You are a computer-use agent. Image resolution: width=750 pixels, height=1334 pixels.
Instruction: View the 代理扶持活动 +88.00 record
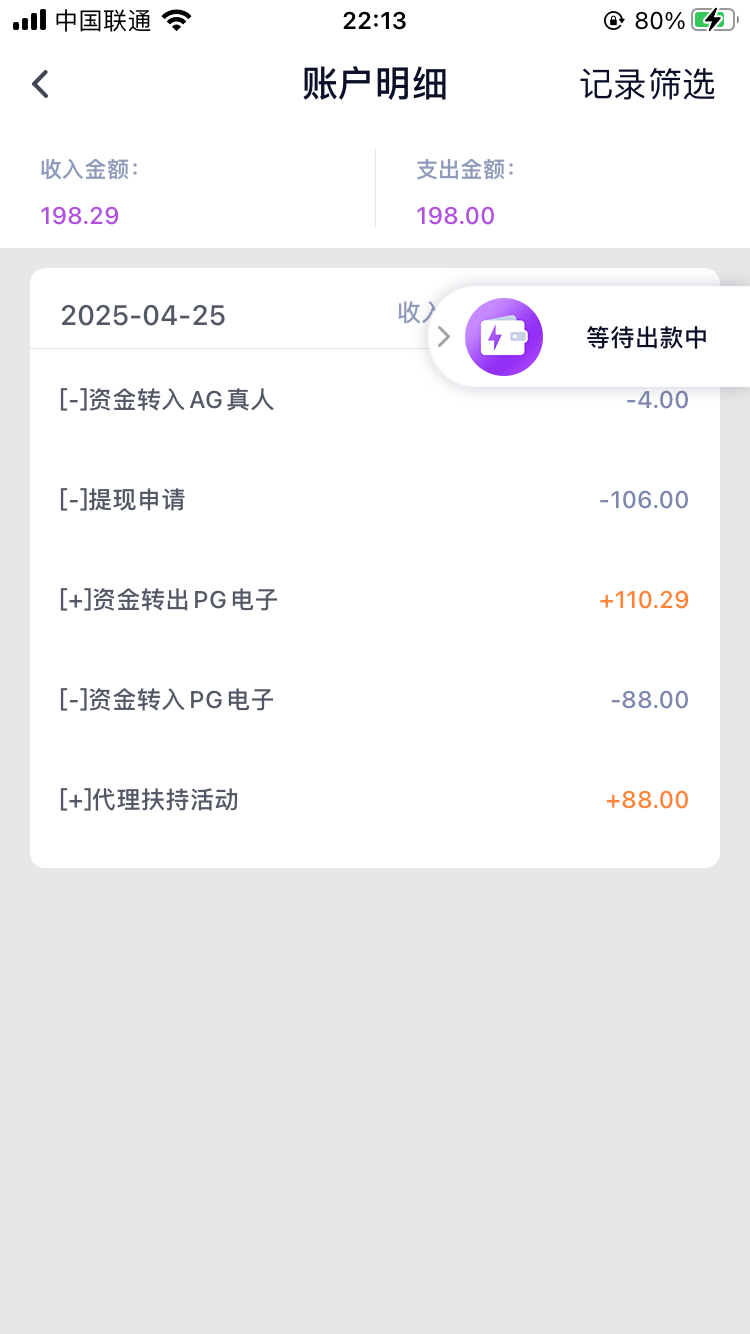tap(374, 800)
